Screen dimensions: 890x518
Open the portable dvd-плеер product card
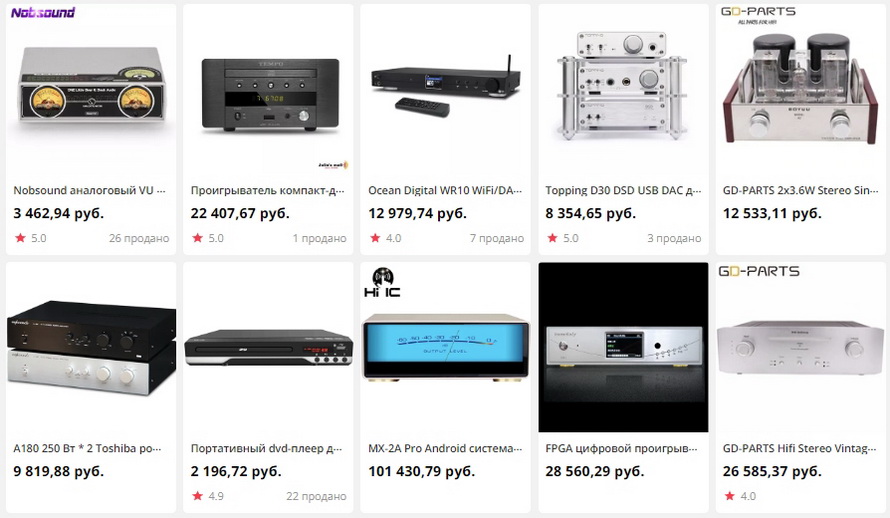tap(267, 448)
